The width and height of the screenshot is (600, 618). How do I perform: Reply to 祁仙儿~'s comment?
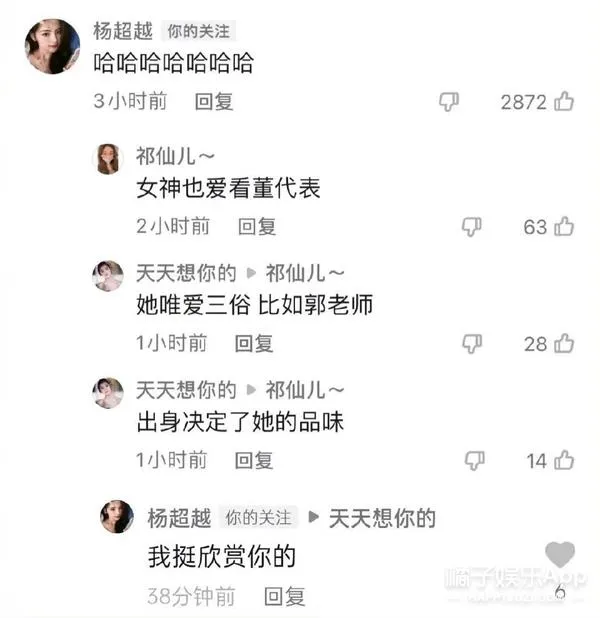[x=257, y=227]
